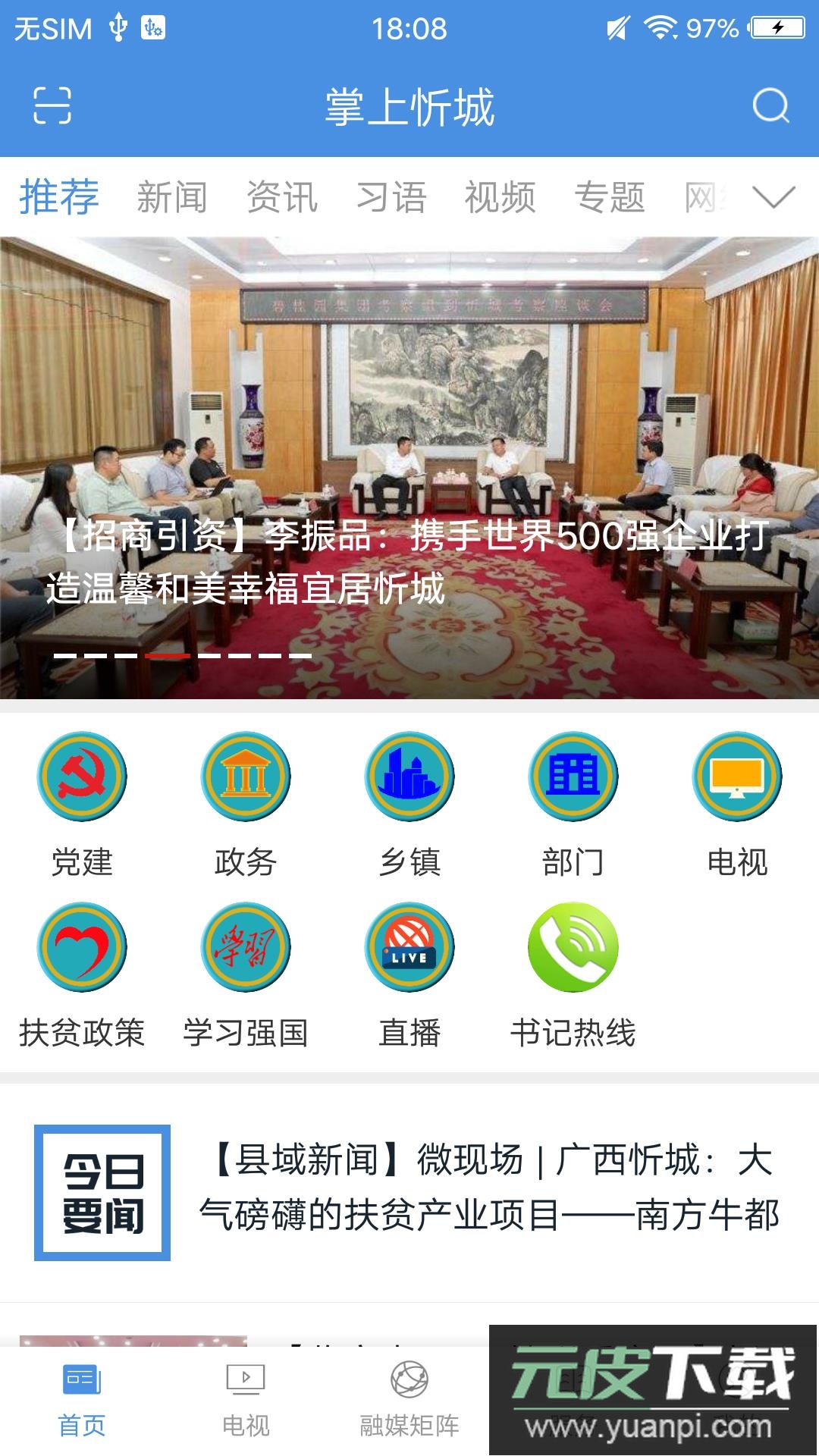Viewport: 819px width, 1456px height.
Task: Open the search function
Action: coord(771,108)
